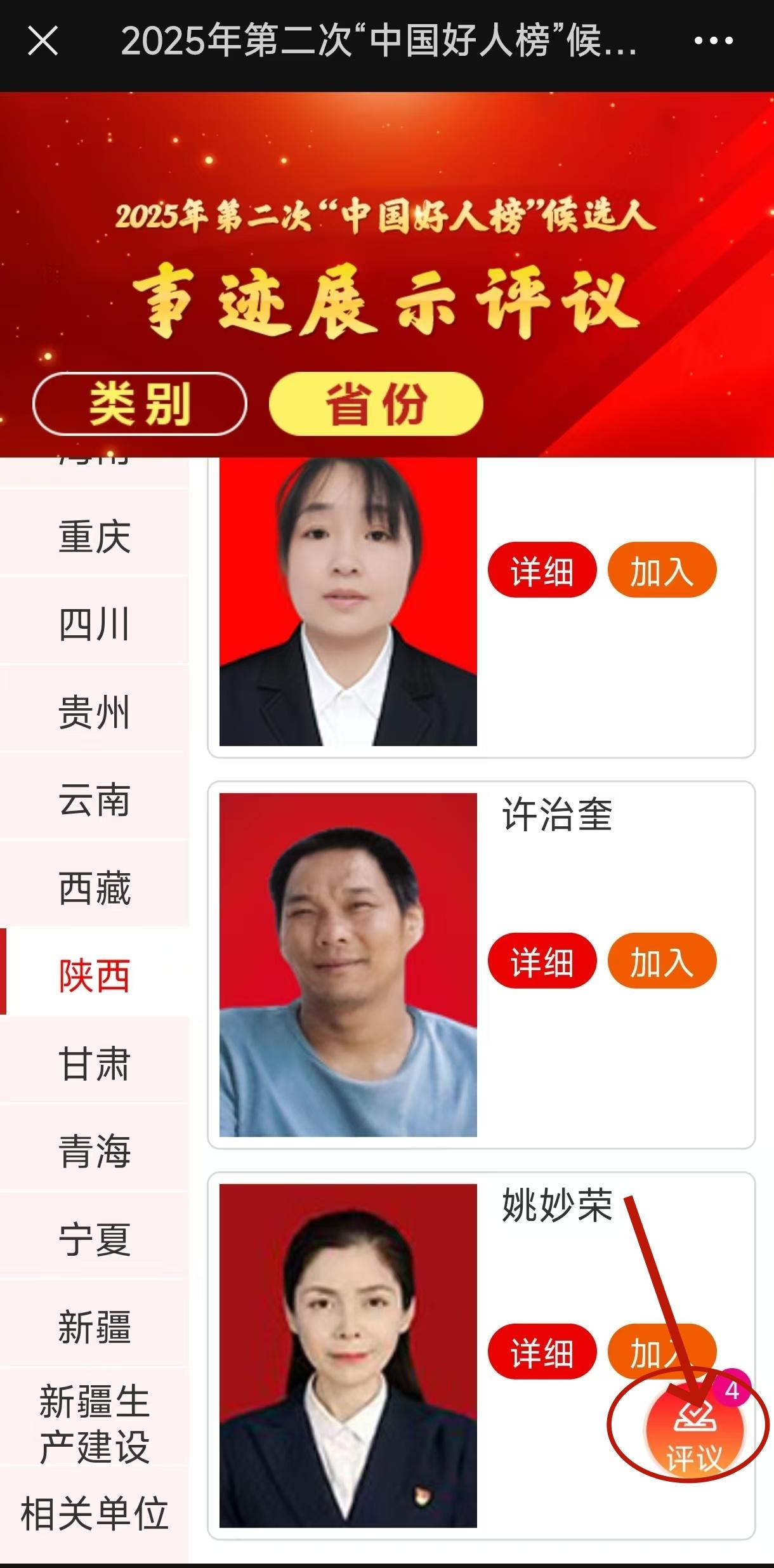Select 重庆 in the province list
The image size is (774, 1568).
95,536
